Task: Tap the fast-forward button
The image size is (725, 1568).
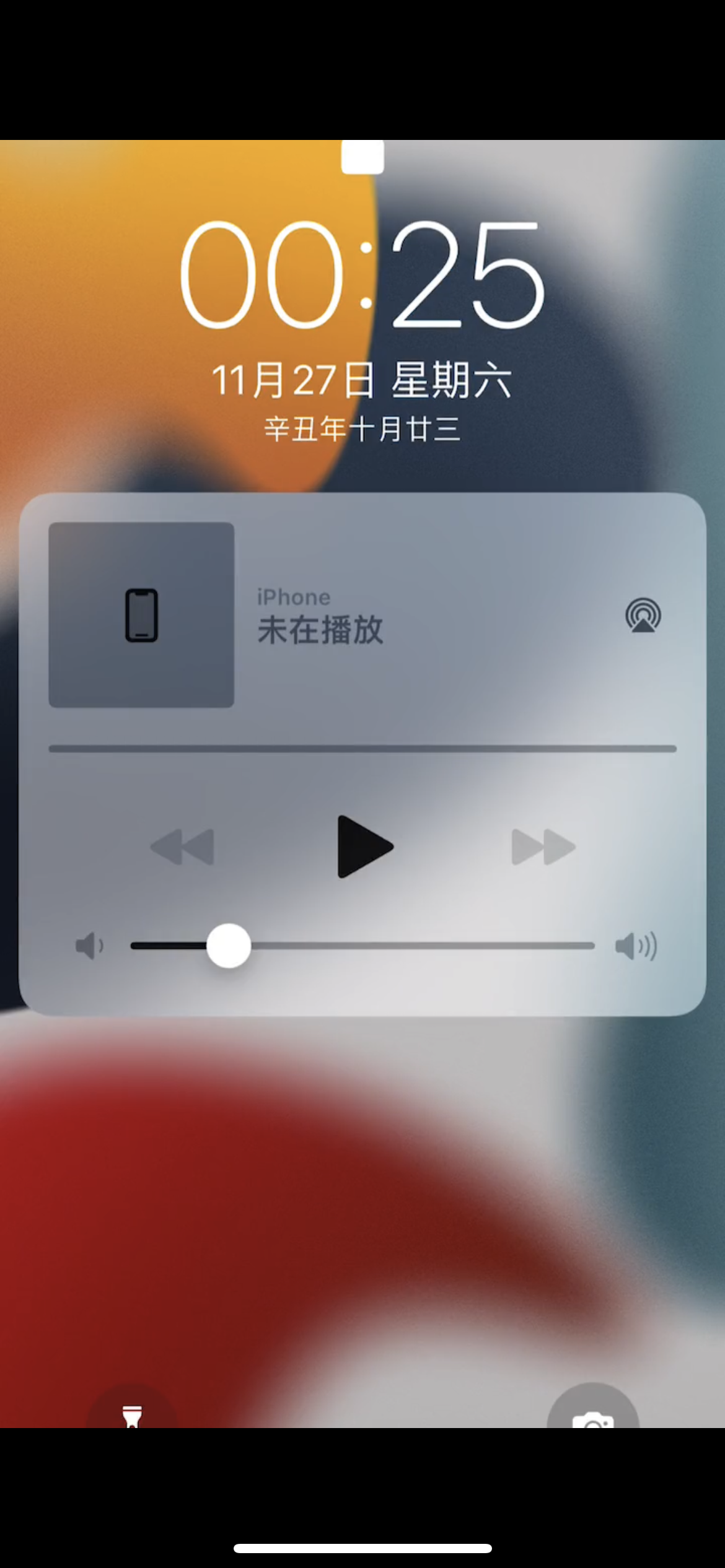Action: [x=543, y=847]
